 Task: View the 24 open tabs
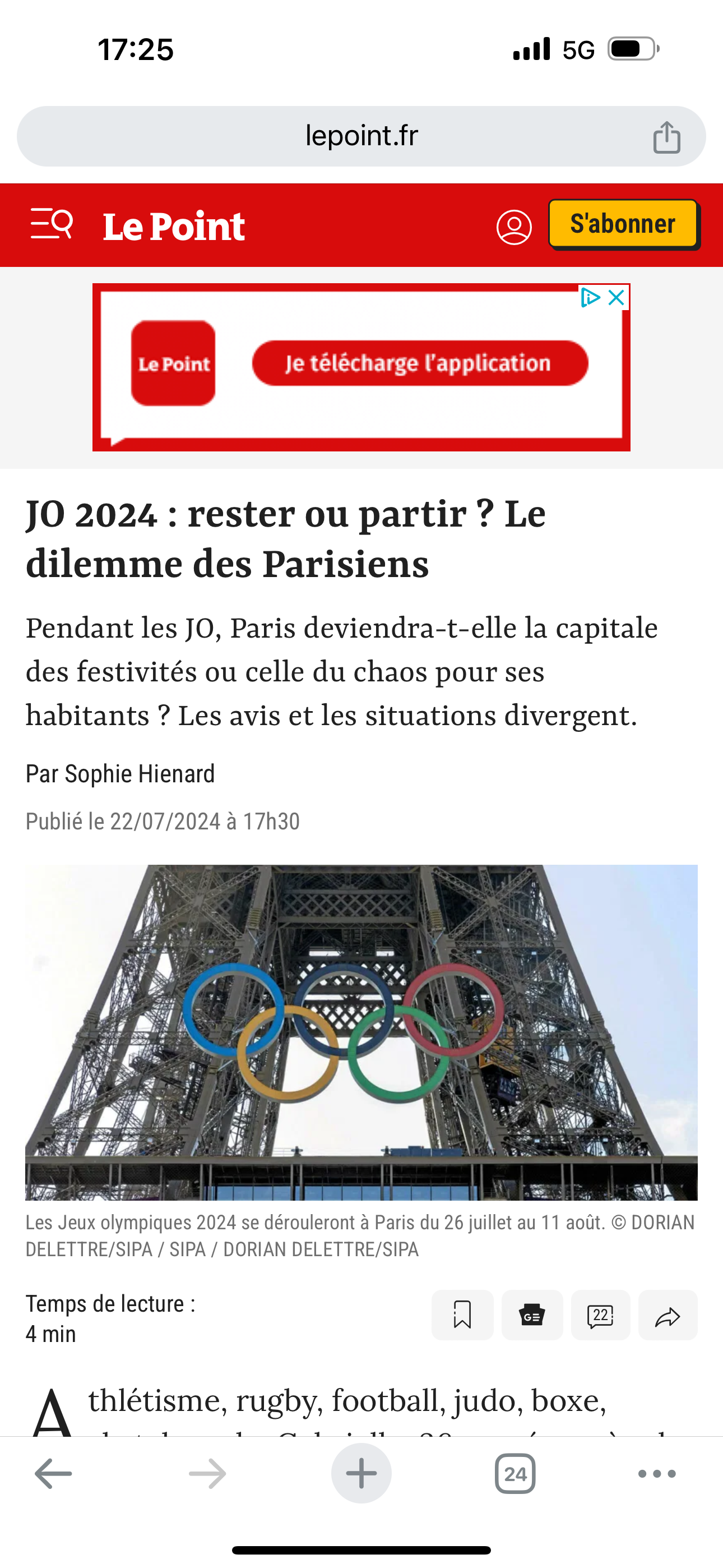515,1474
